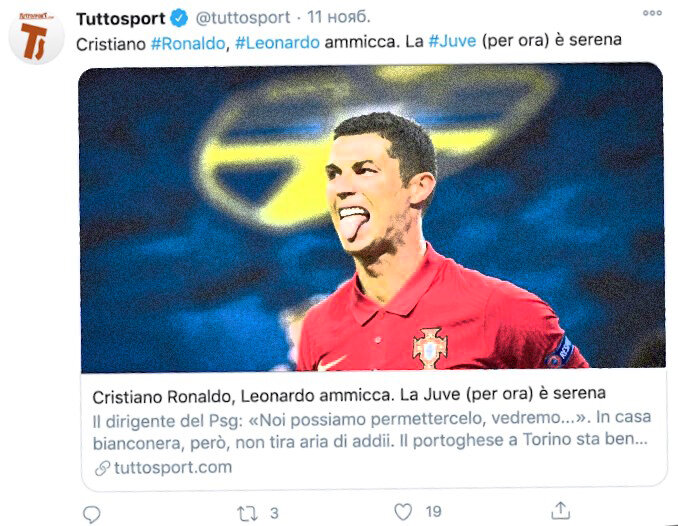Retweet the Tuttosport tweet
The image size is (678, 526).
[248, 513]
